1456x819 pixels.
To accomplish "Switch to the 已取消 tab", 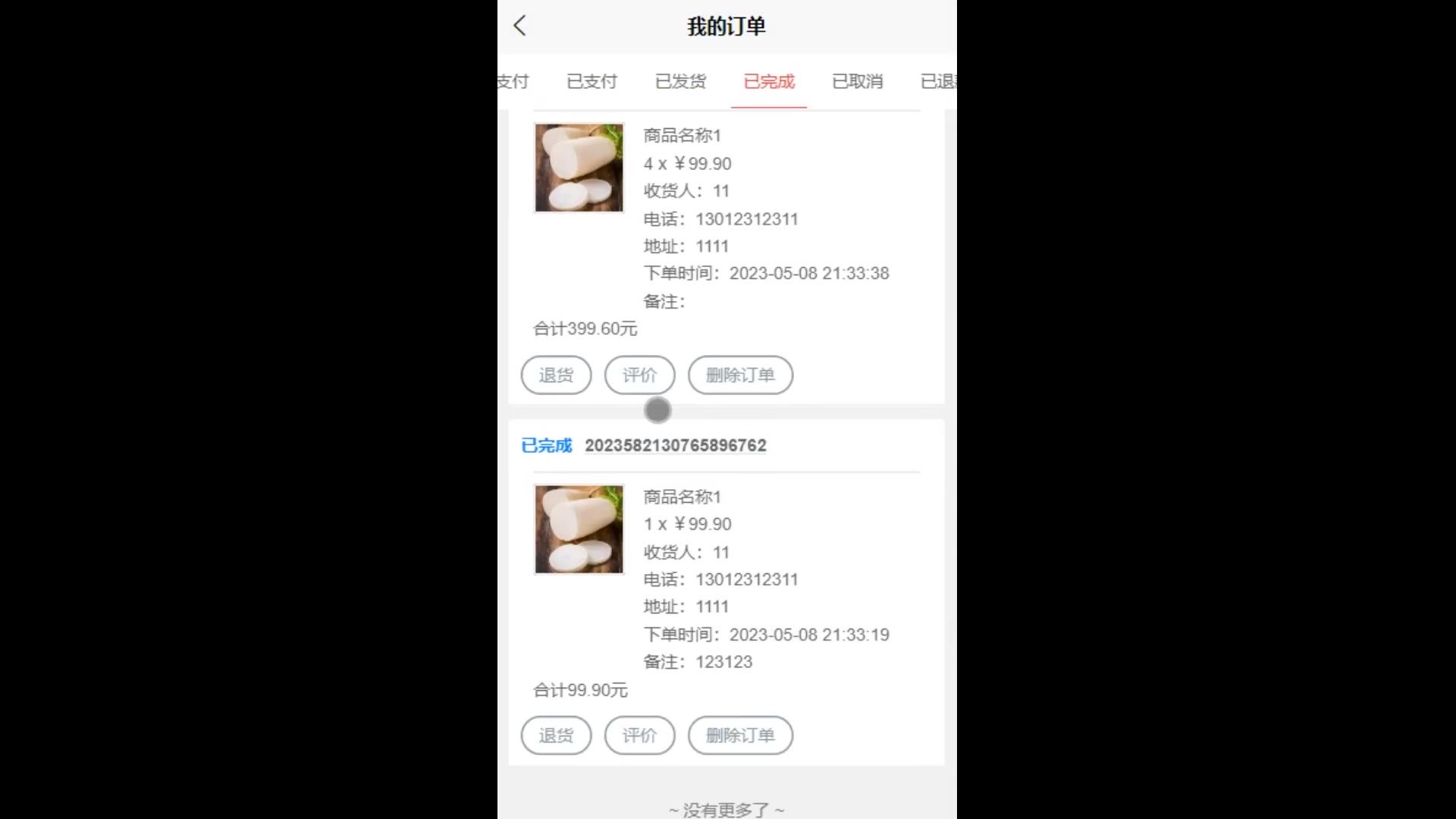I will click(x=857, y=81).
